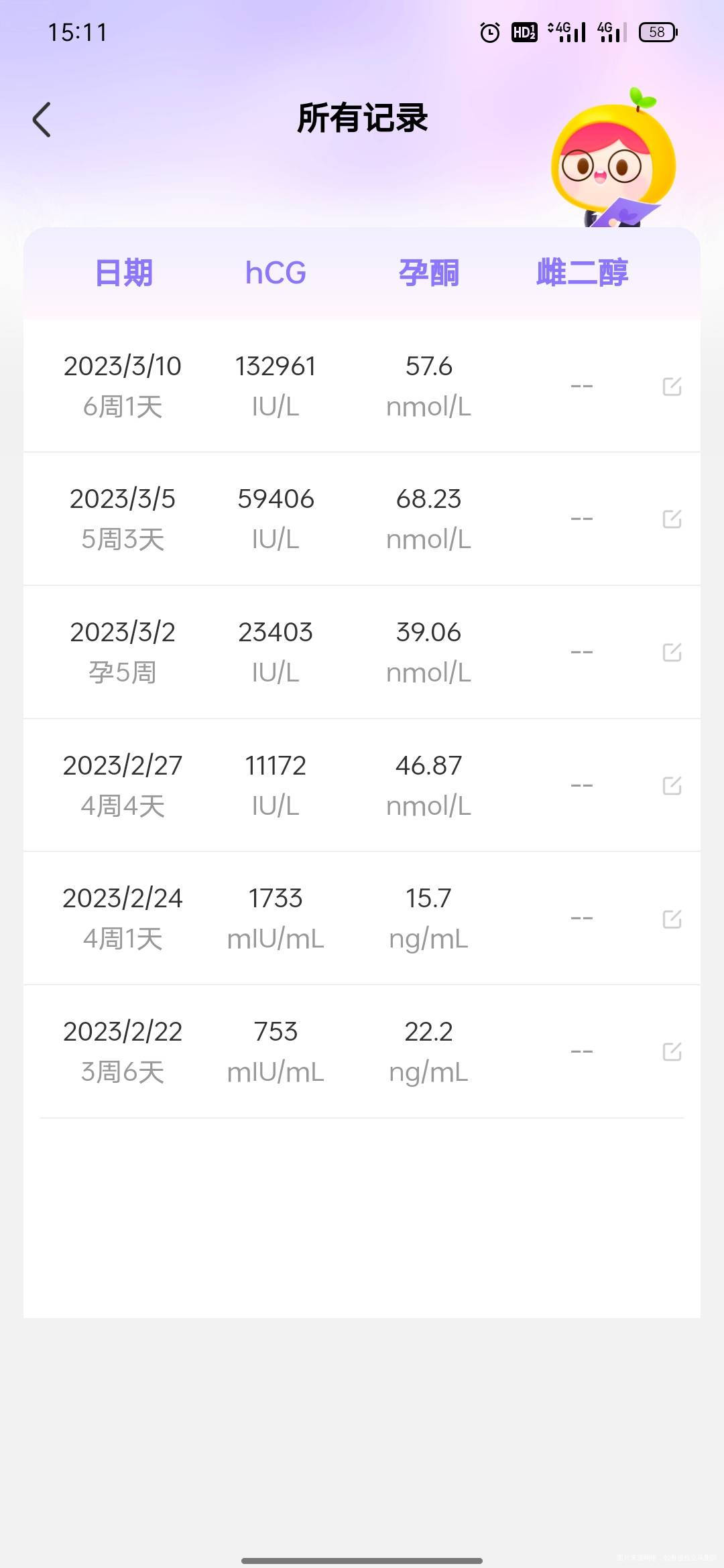Image resolution: width=724 pixels, height=1568 pixels.
Task: Select the 孕酮 column header
Action: pos(429,272)
